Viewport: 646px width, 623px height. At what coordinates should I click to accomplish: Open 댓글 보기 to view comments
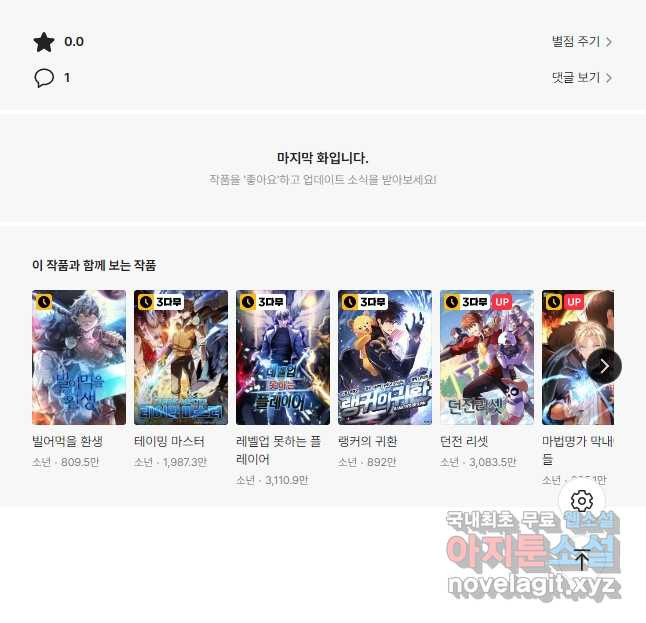pyautogui.click(x=581, y=77)
